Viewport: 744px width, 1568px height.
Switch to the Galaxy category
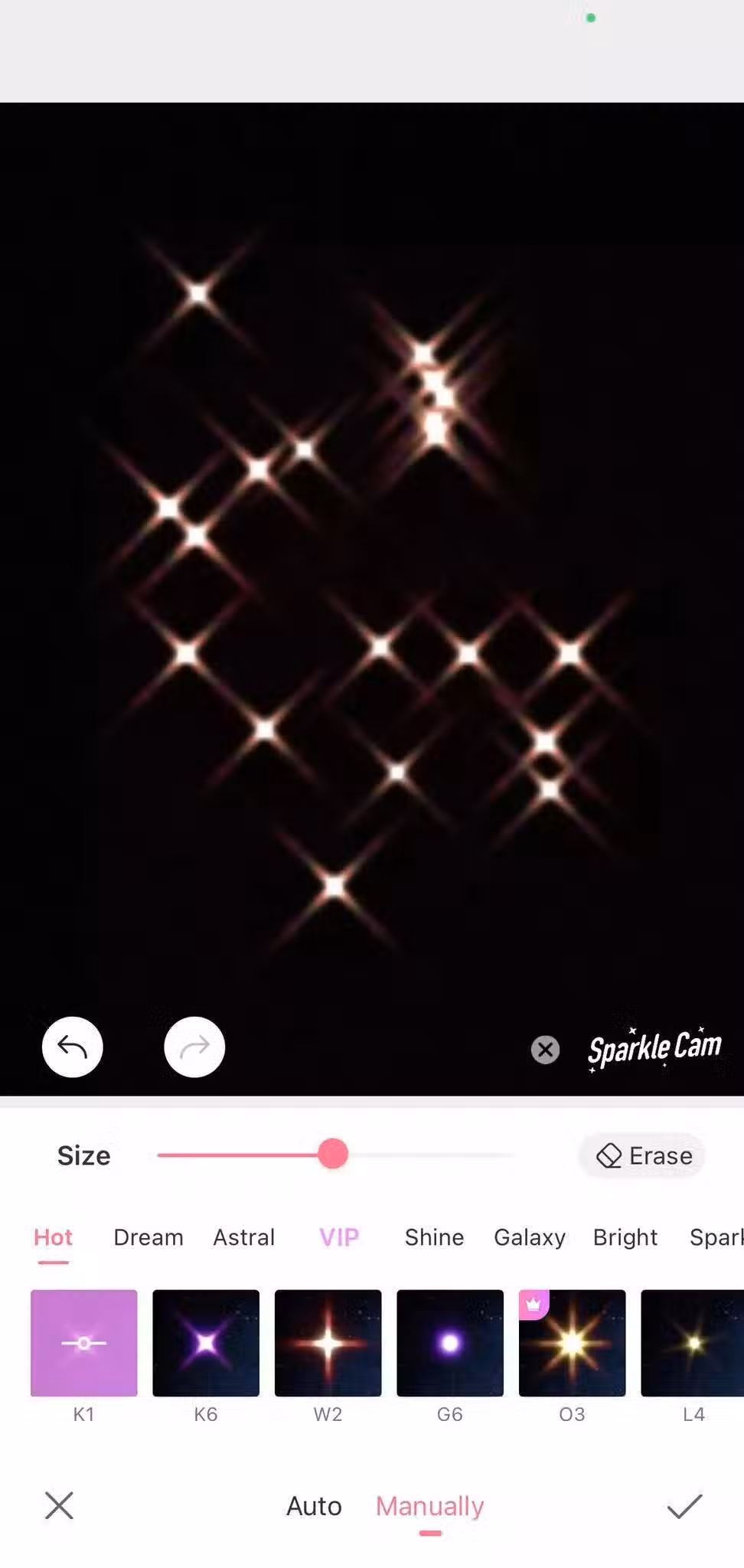tap(529, 1237)
